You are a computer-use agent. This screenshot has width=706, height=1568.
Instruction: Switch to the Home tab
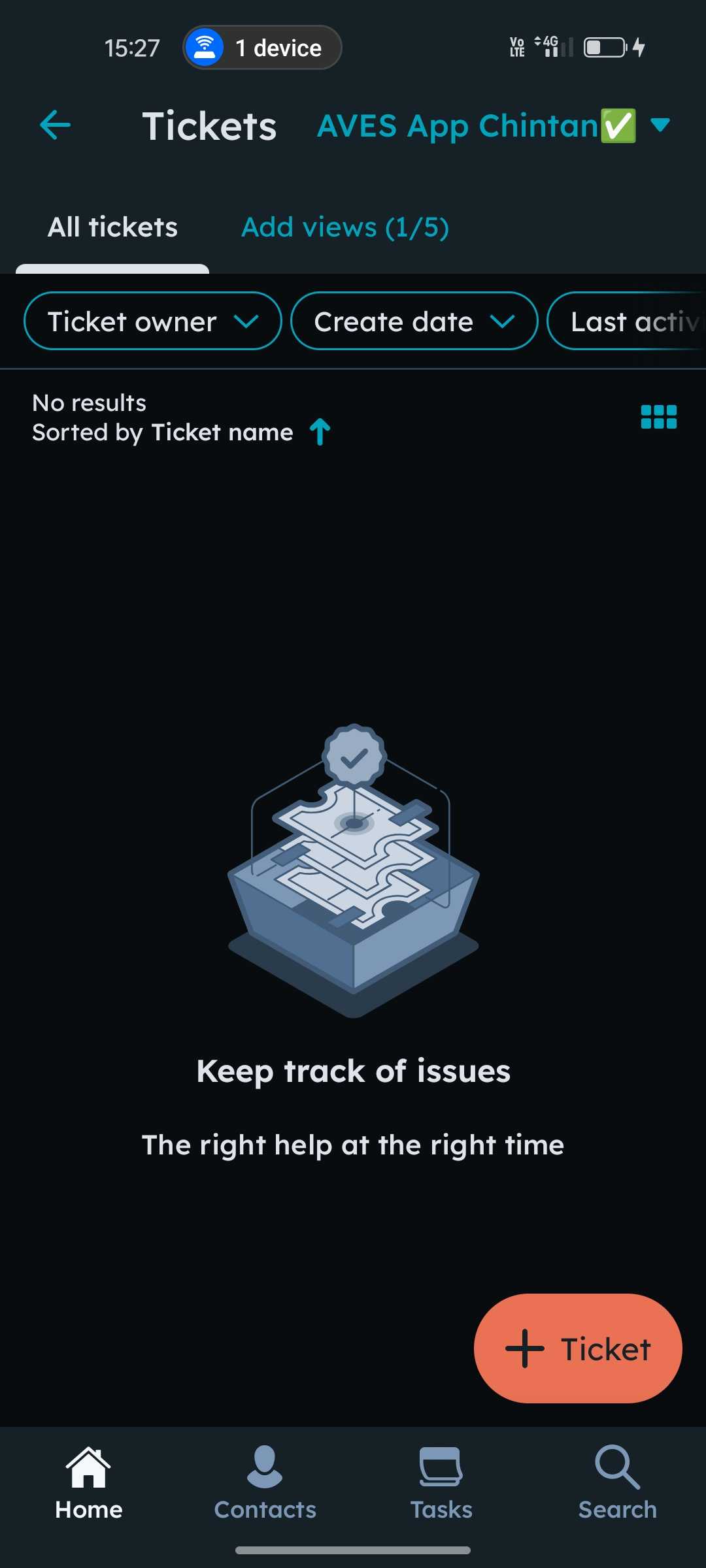[x=89, y=1484]
